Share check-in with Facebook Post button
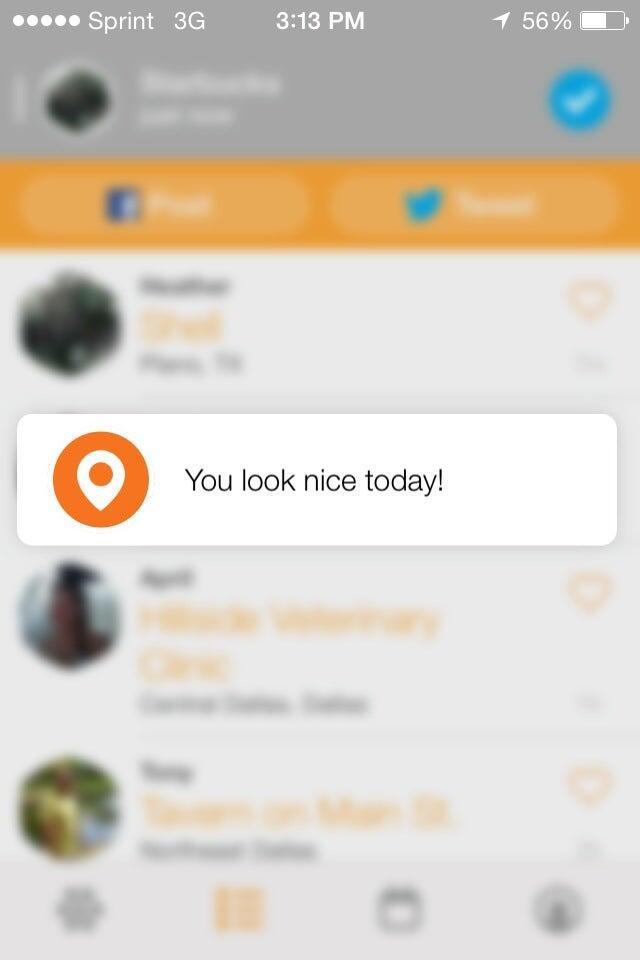The width and height of the screenshot is (640, 960). tap(163, 205)
